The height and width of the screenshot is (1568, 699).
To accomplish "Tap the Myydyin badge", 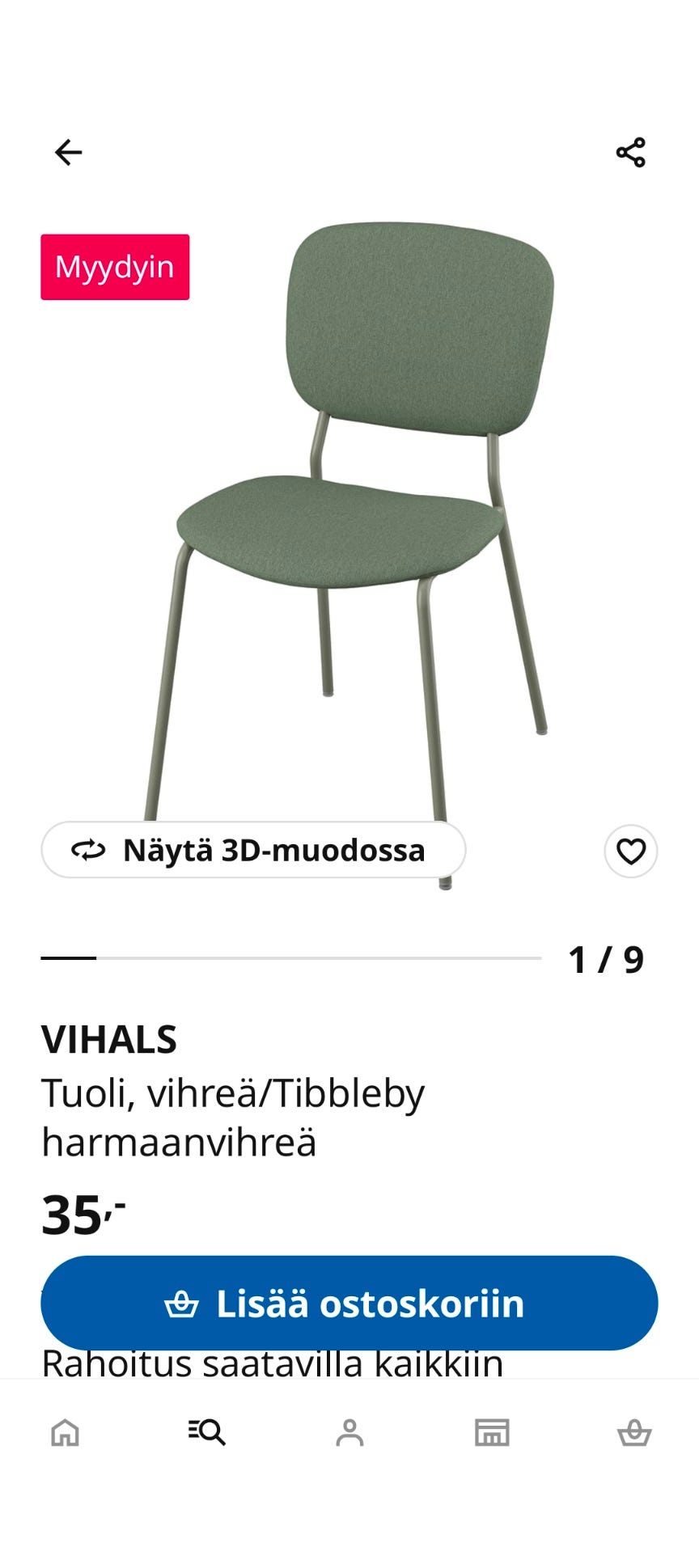I will [115, 267].
